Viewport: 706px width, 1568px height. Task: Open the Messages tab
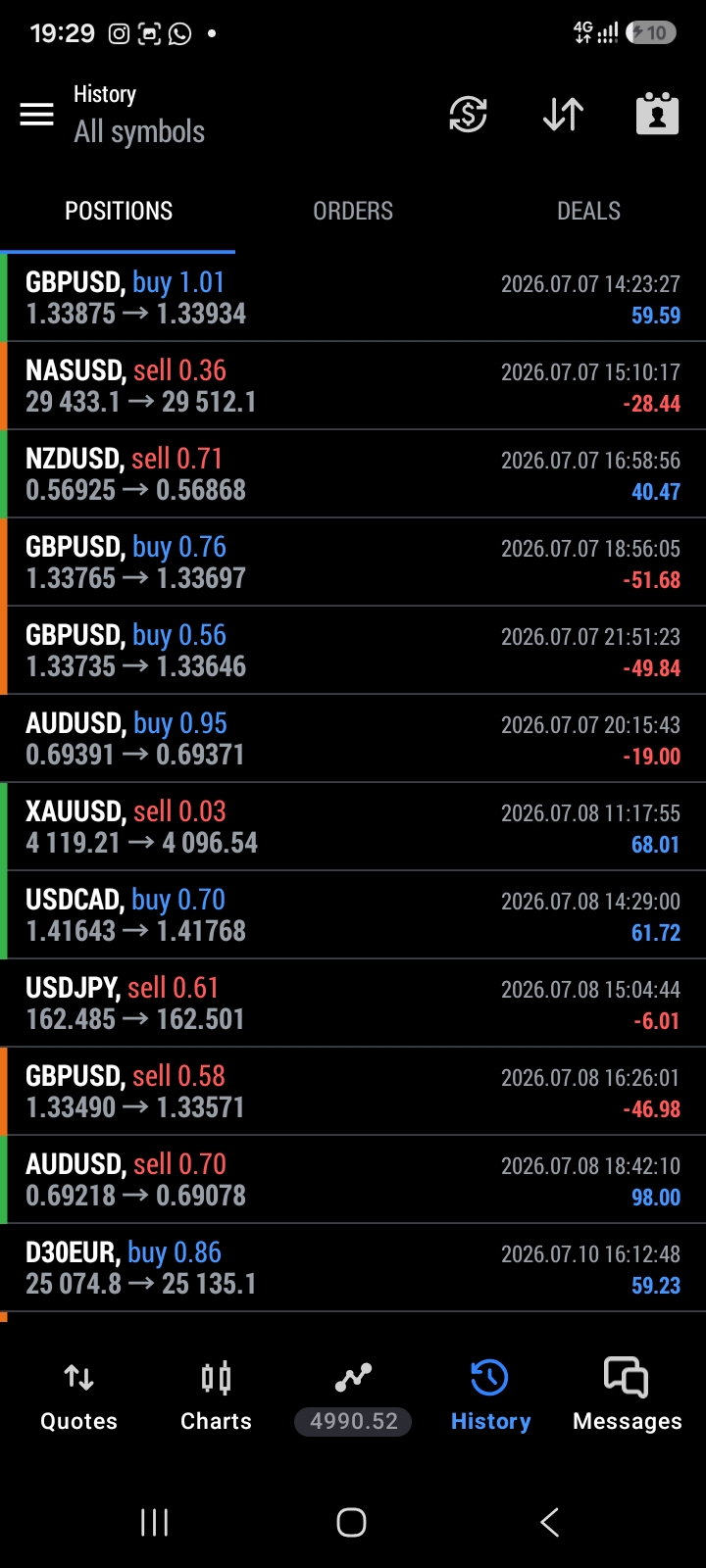point(628,1396)
